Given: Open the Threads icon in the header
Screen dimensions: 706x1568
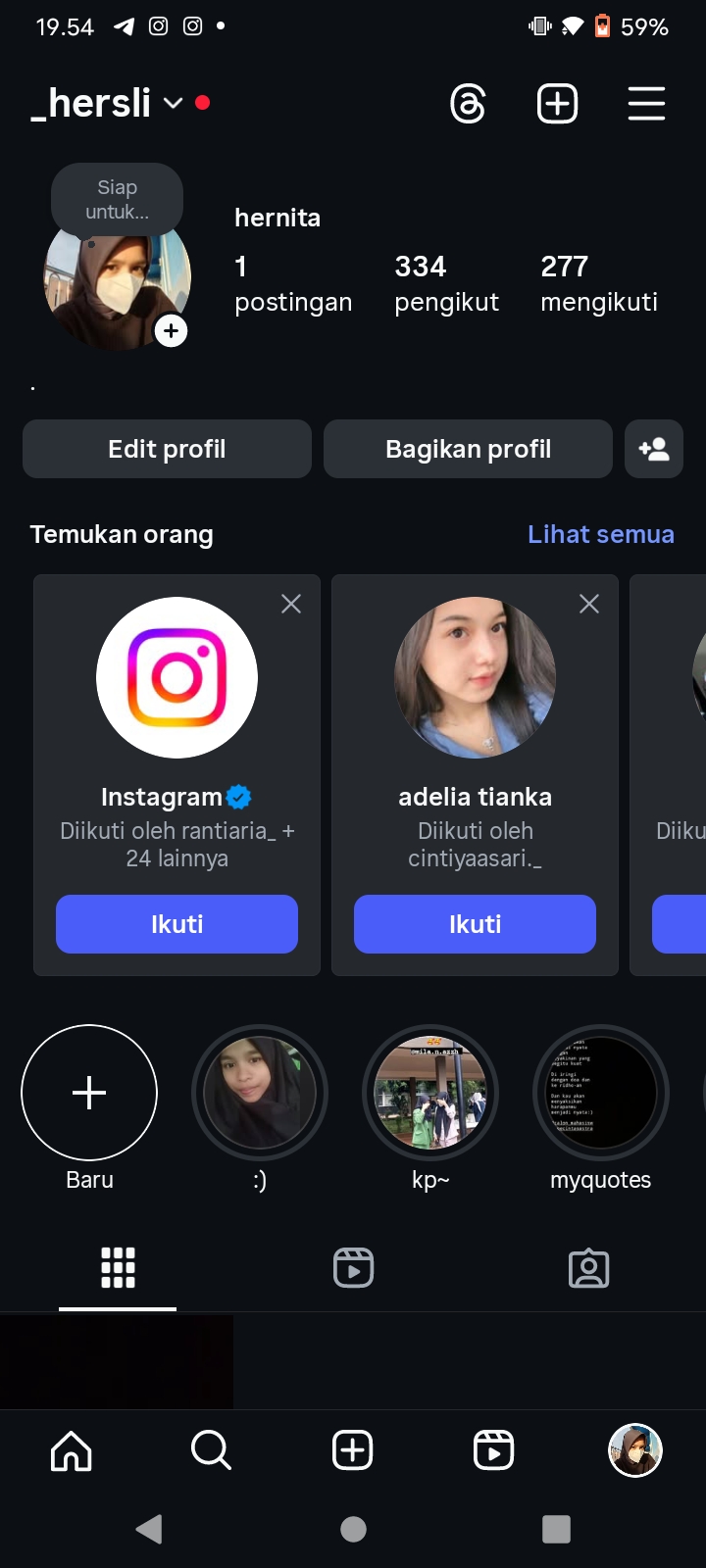Looking at the screenshot, I should [468, 104].
